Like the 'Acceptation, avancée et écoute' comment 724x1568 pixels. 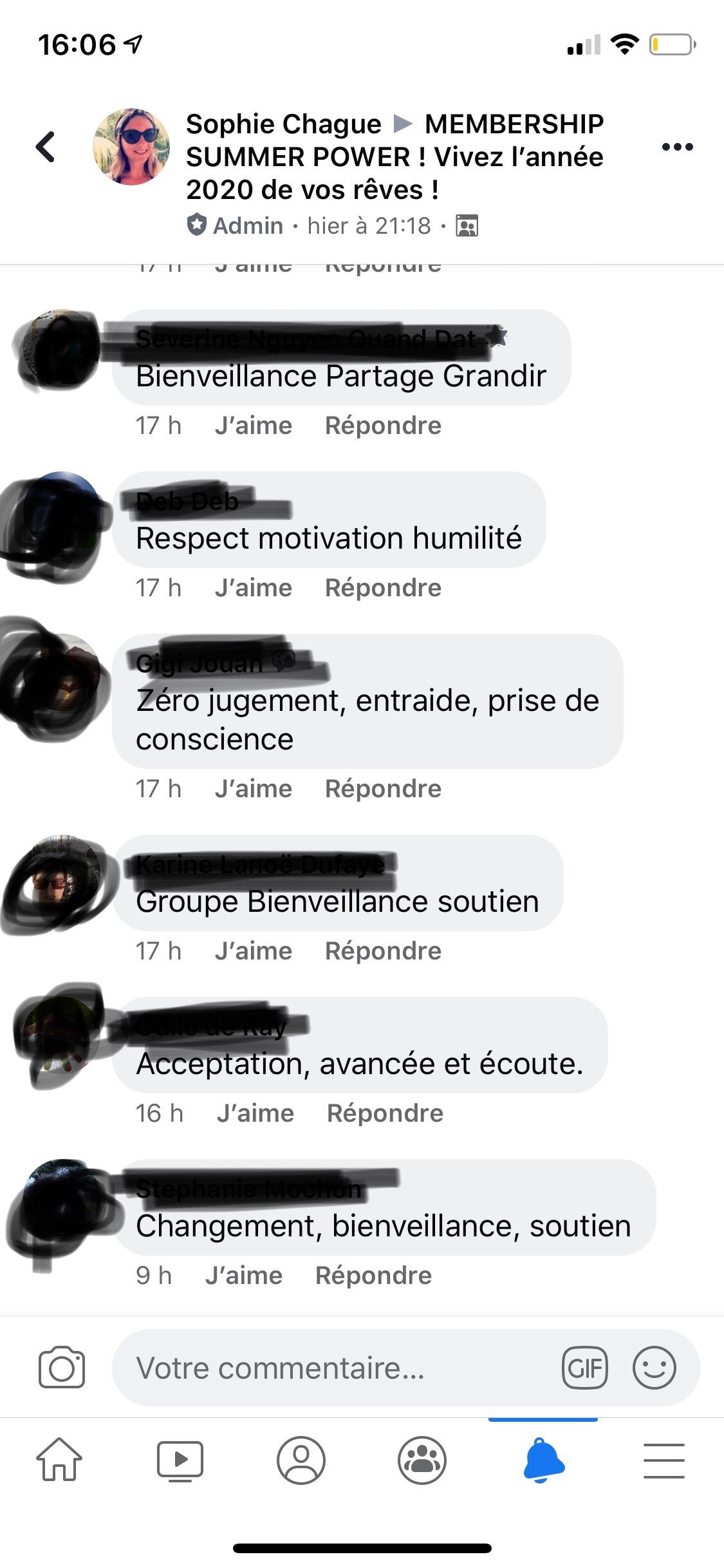[x=255, y=1113]
